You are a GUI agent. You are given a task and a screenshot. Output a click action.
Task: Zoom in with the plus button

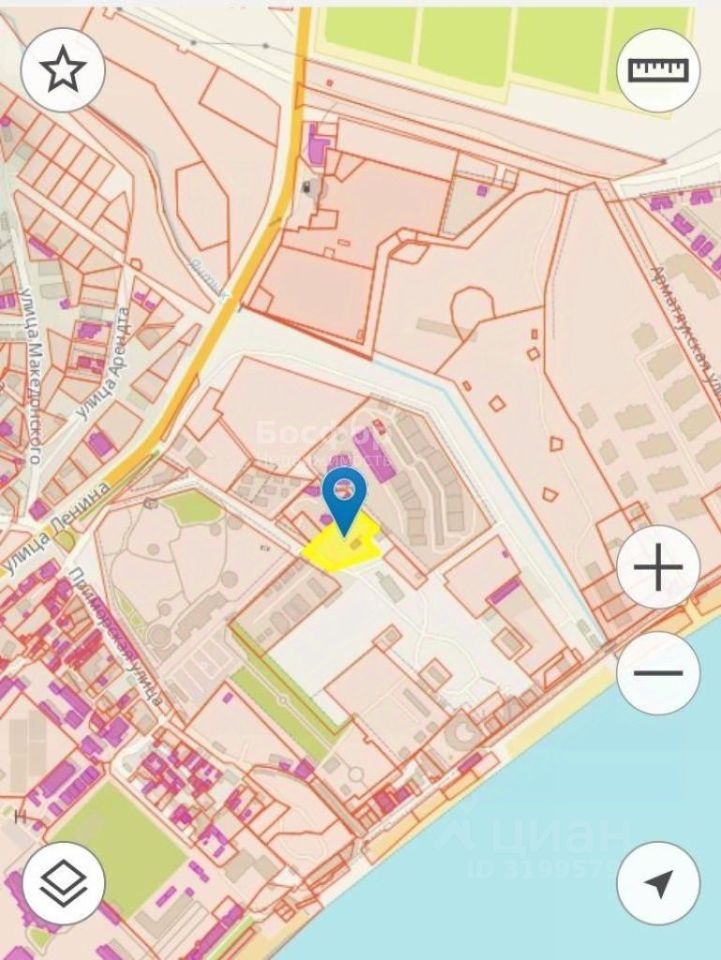[658, 568]
